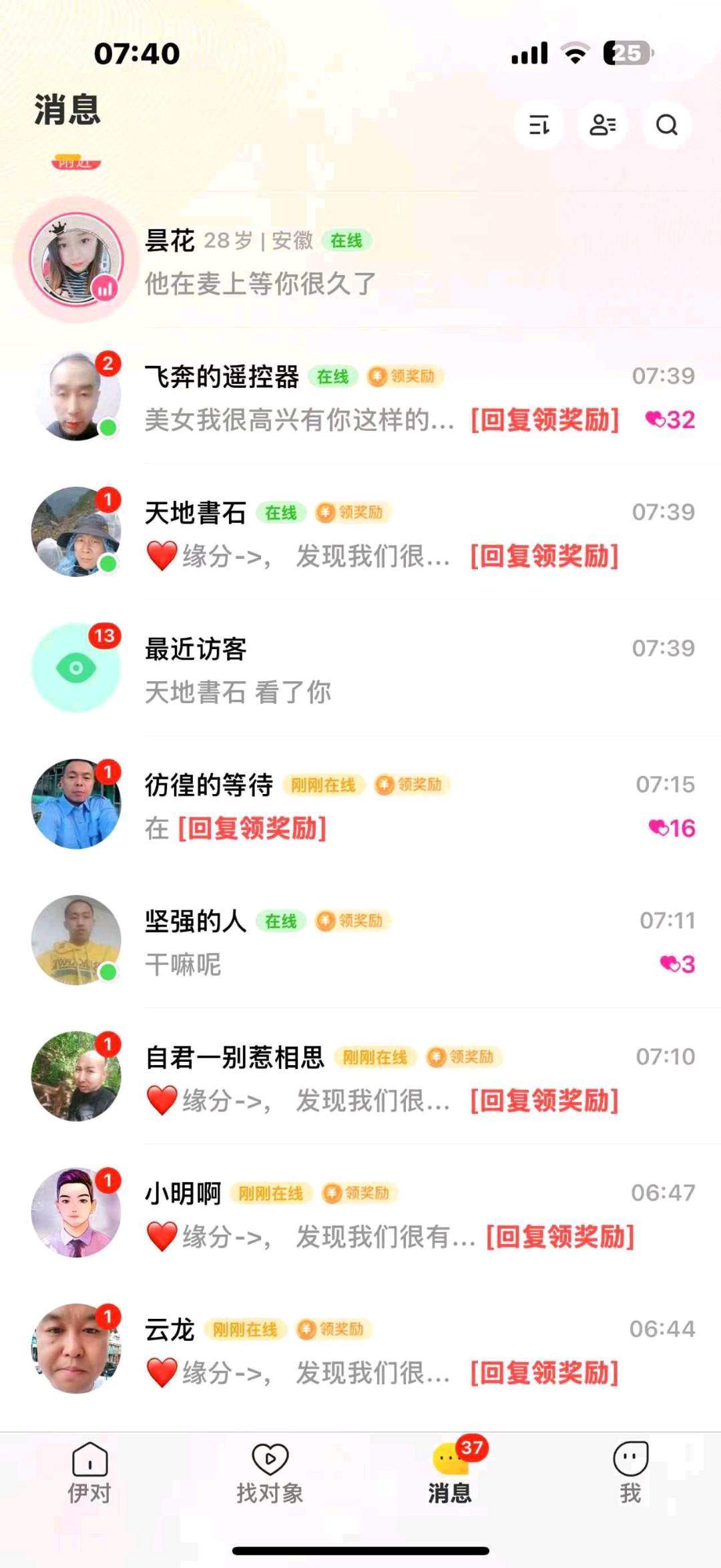Switch to the 找对象 tab
The image size is (721, 1568).
270,1473
